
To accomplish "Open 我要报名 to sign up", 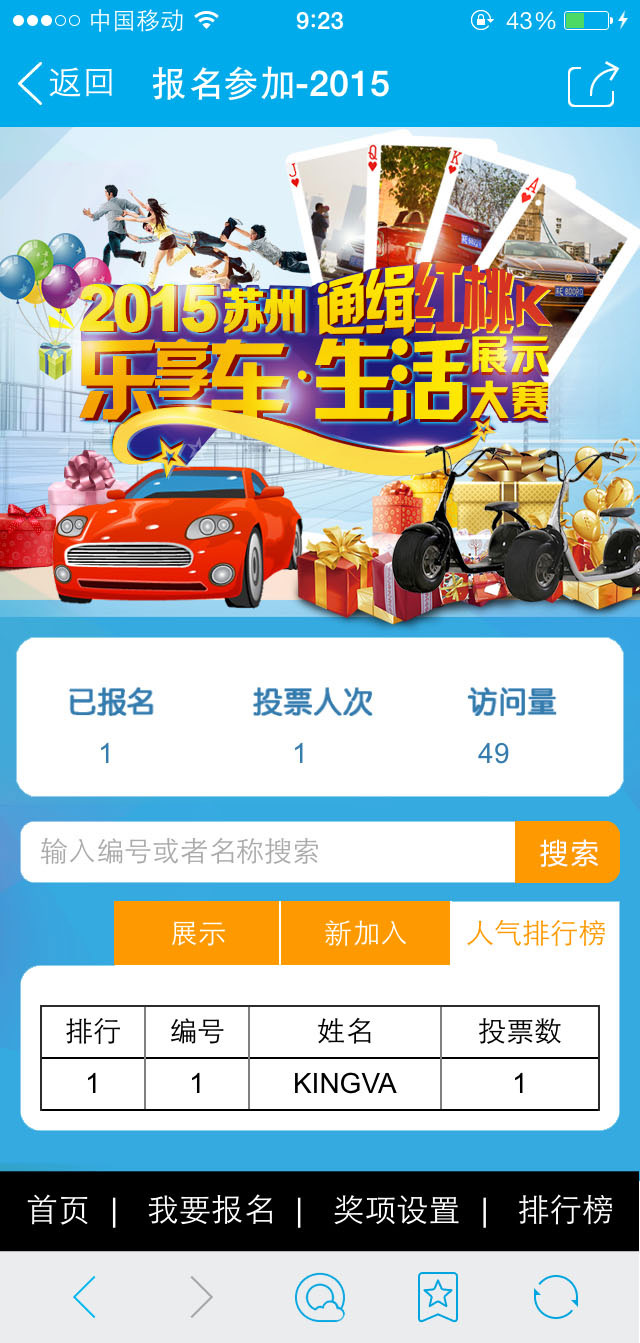I will click(x=211, y=1210).
